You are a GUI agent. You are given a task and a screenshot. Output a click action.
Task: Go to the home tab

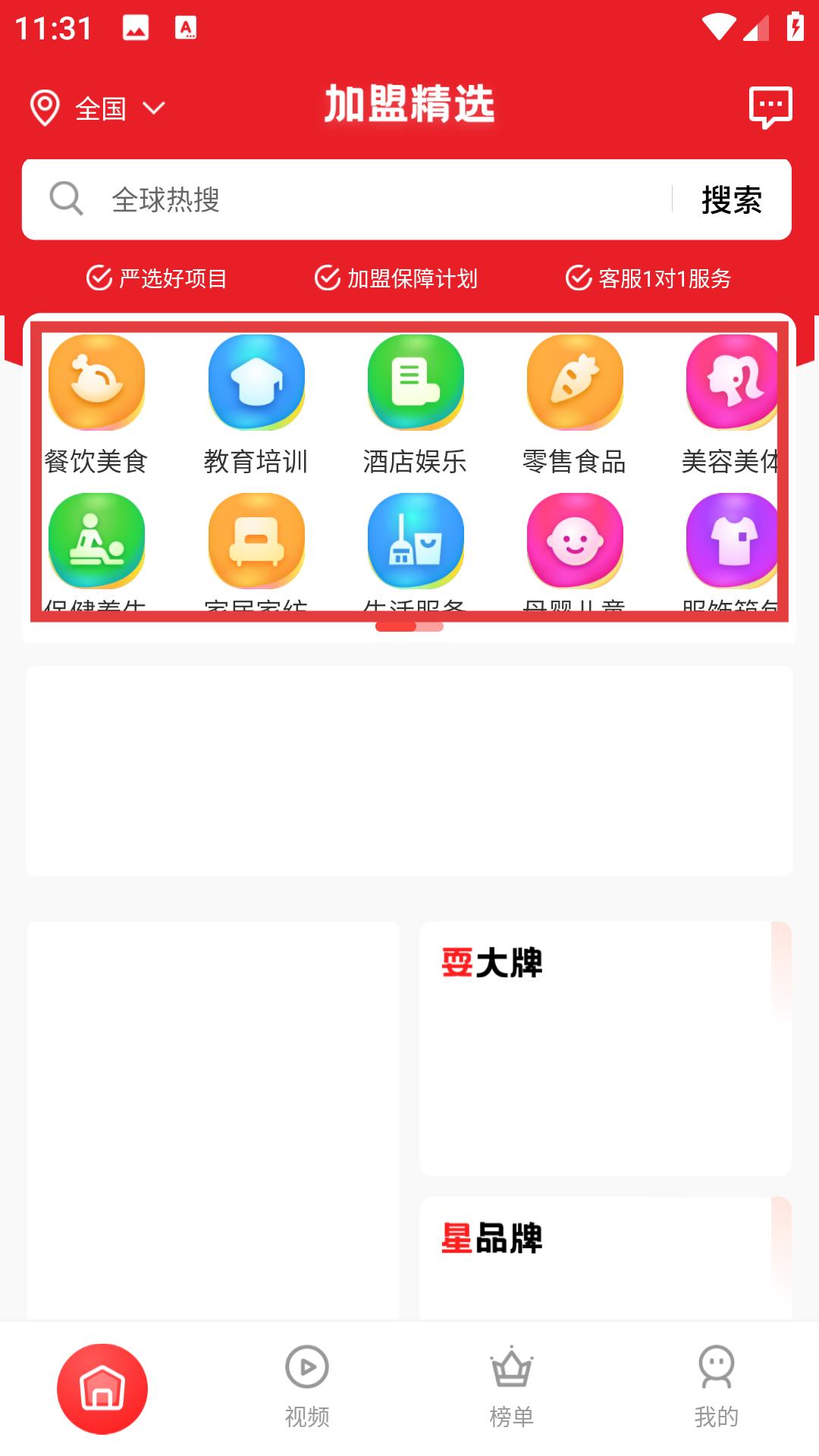point(102,1389)
